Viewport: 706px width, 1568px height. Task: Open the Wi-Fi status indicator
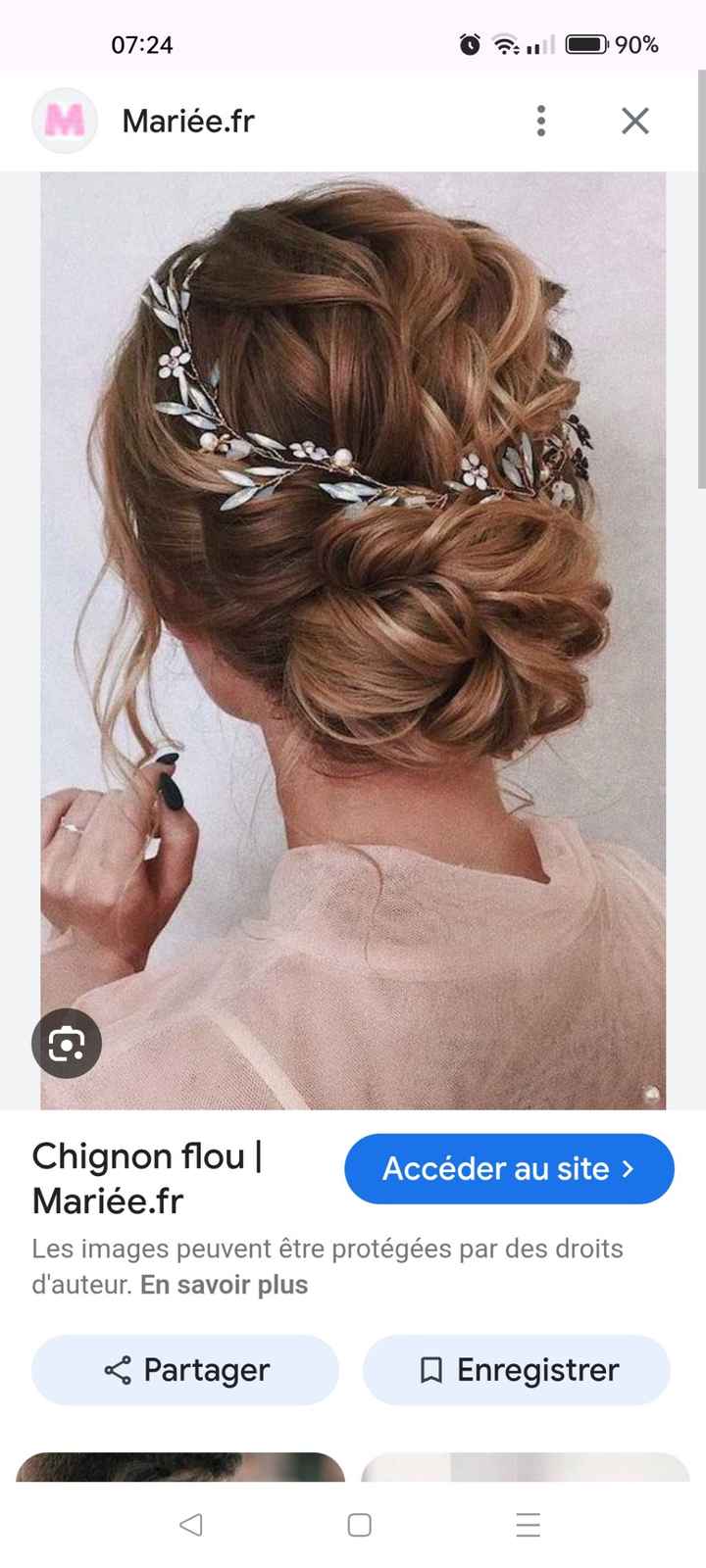pyautogui.click(x=506, y=44)
